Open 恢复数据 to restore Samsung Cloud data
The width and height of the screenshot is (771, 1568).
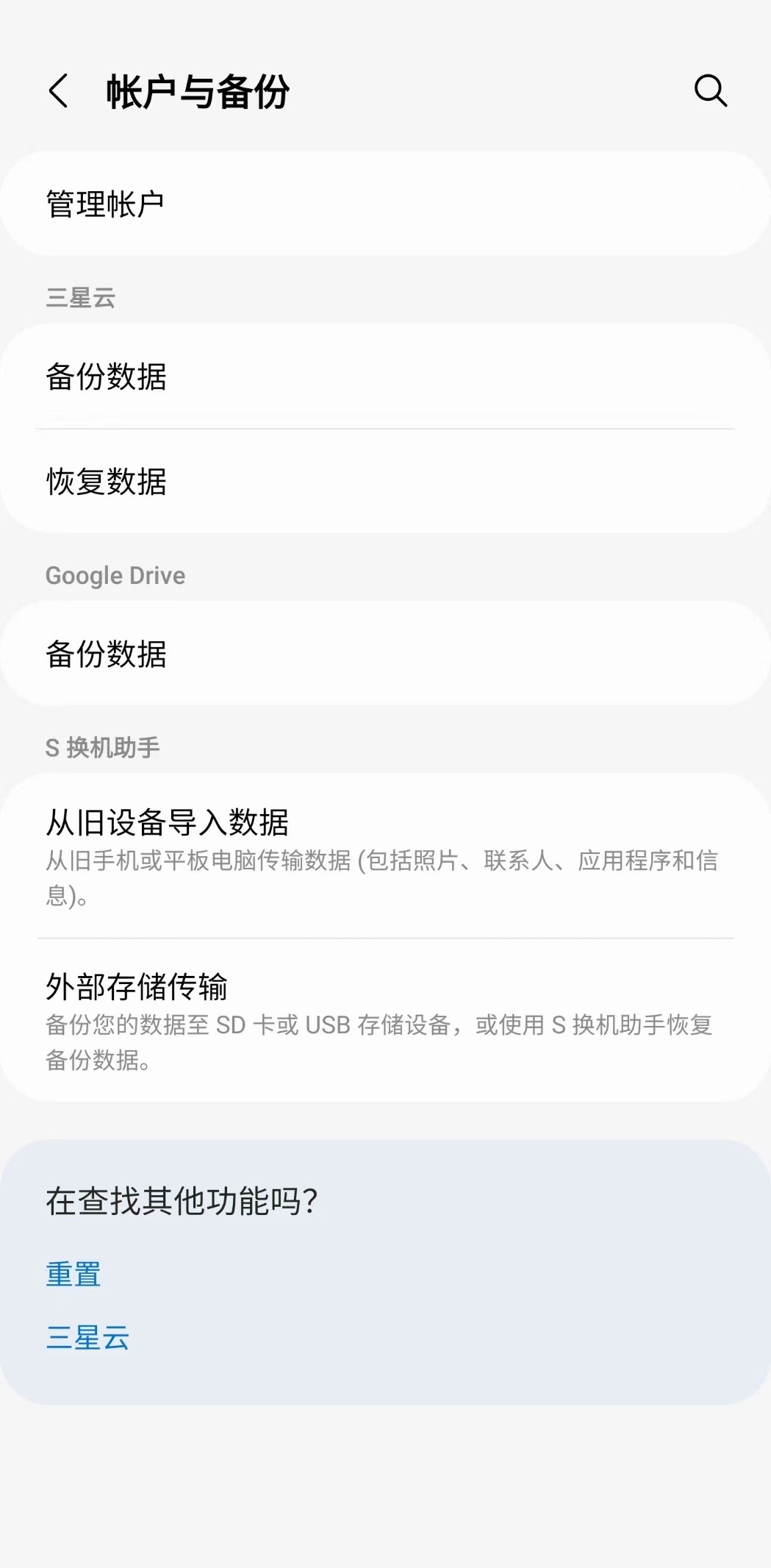tap(385, 482)
